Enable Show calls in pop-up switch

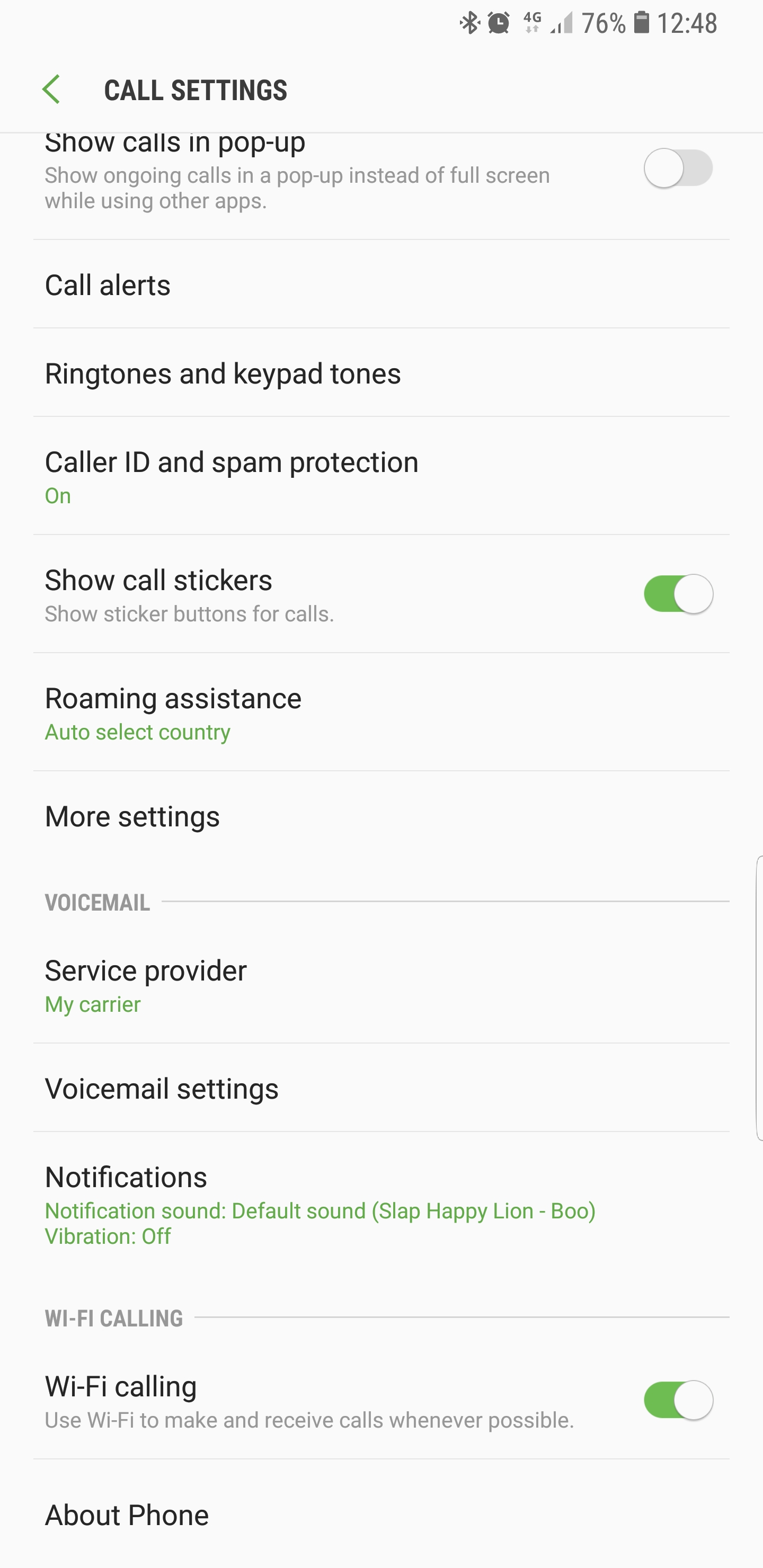coord(678,168)
